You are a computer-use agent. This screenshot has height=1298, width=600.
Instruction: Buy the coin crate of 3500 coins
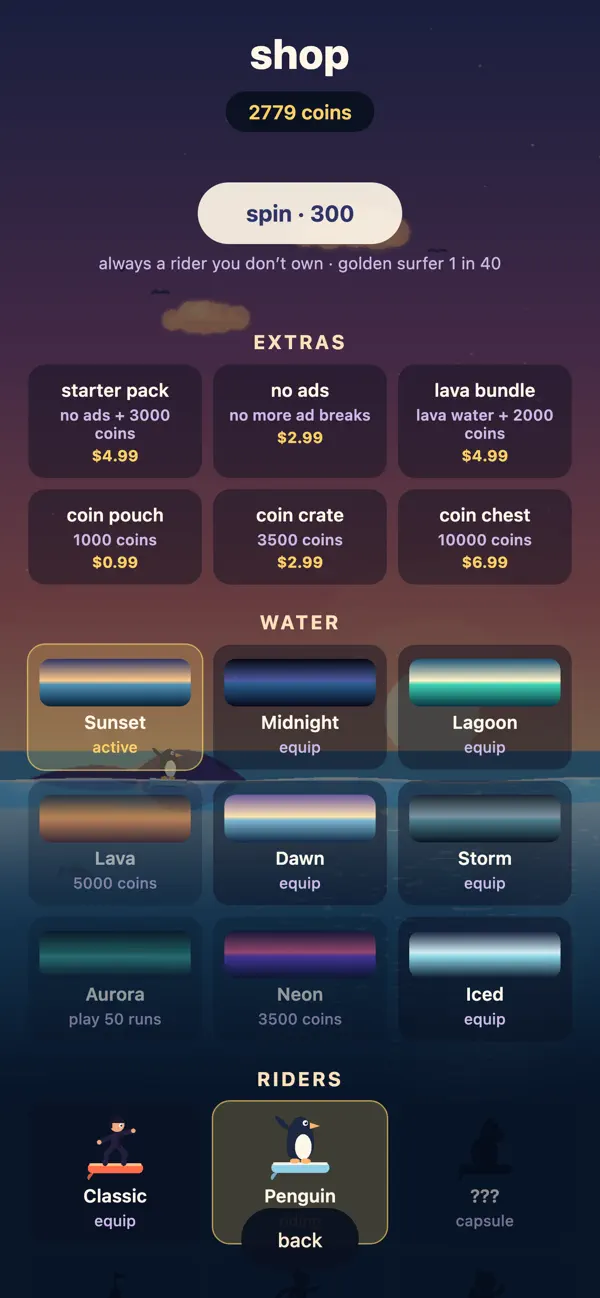300,537
